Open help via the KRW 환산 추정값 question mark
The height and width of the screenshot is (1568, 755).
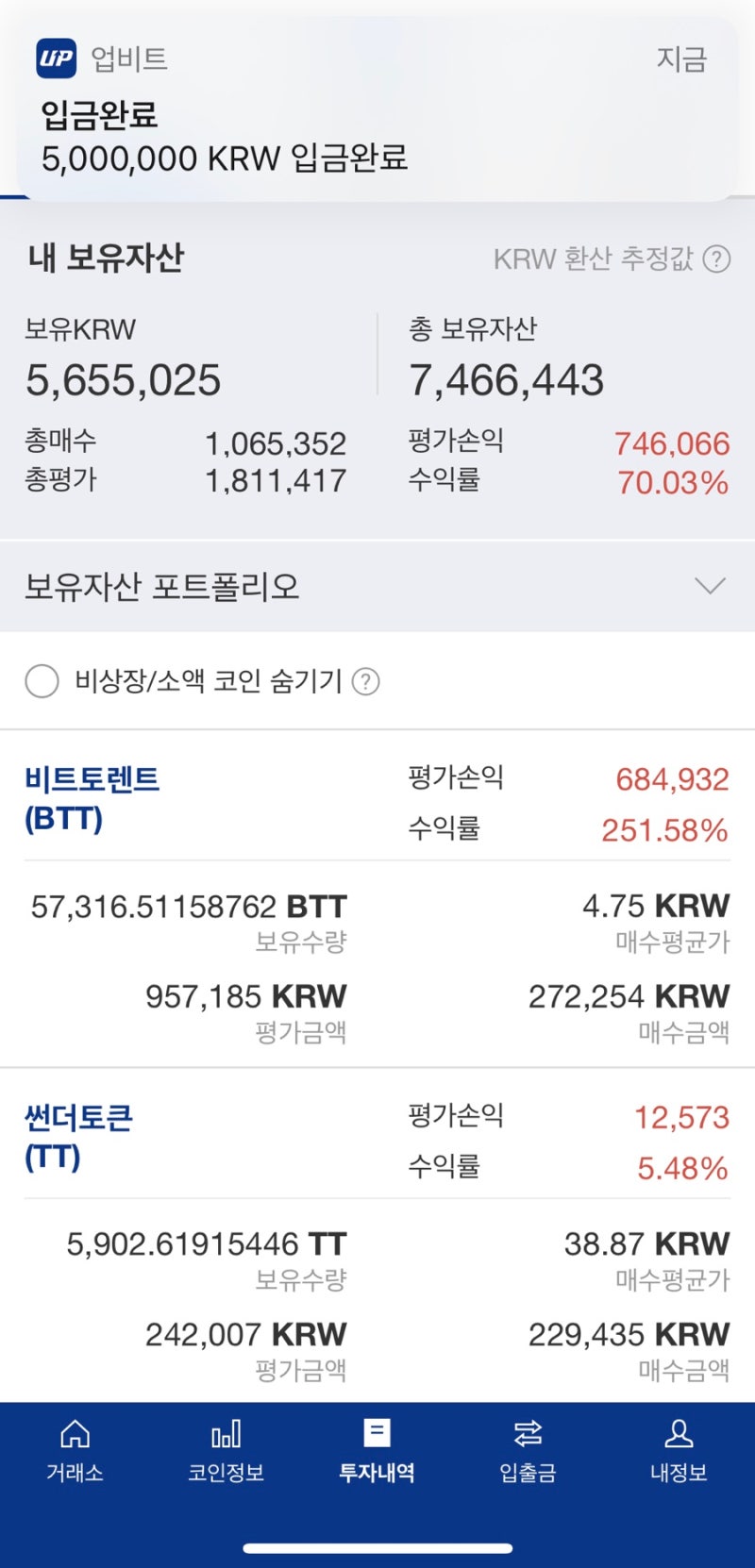click(x=717, y=260)
